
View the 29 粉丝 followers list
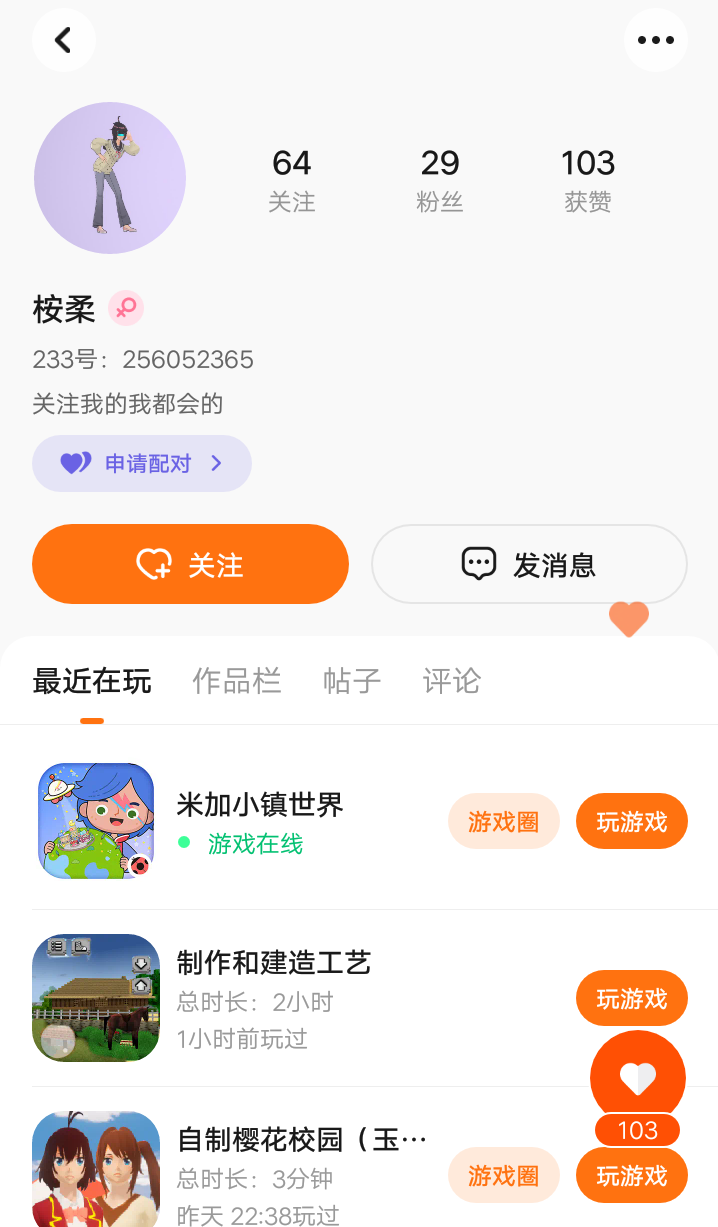[440, 180]
